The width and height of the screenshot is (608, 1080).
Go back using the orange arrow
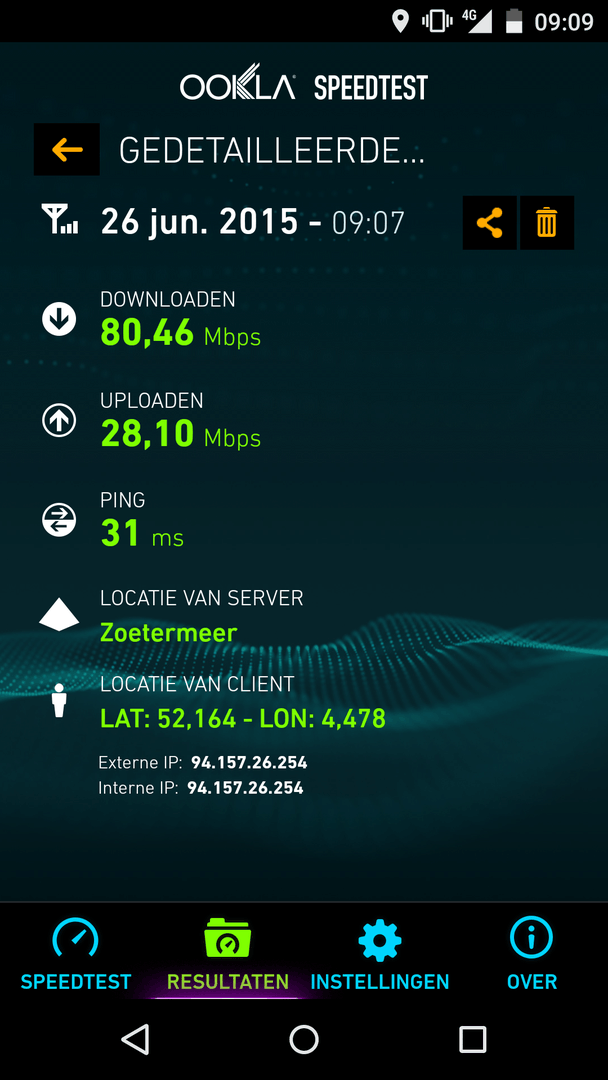point(67,150)
